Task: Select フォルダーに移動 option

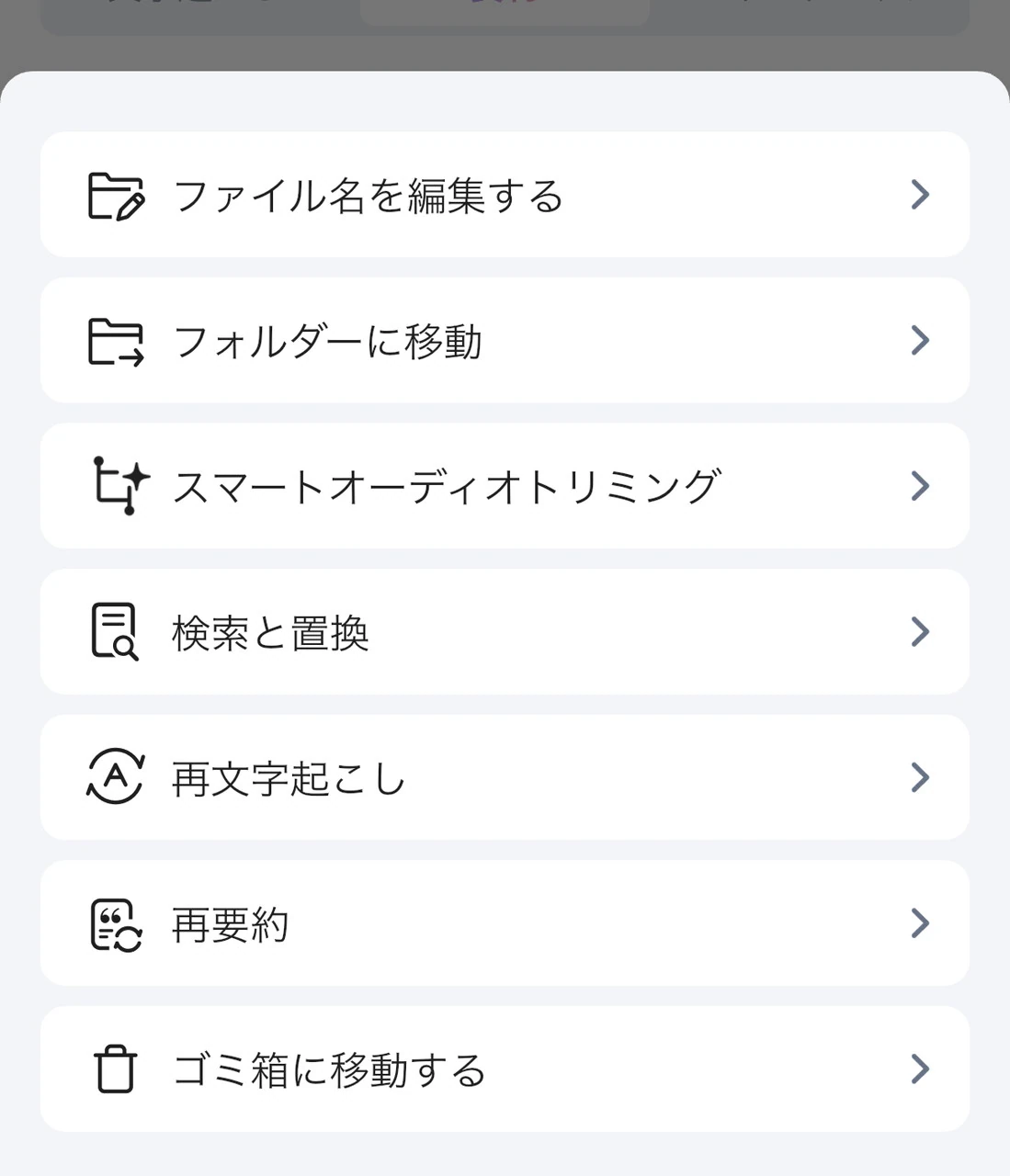Action: pyautogui.click(x=505, y=341)
